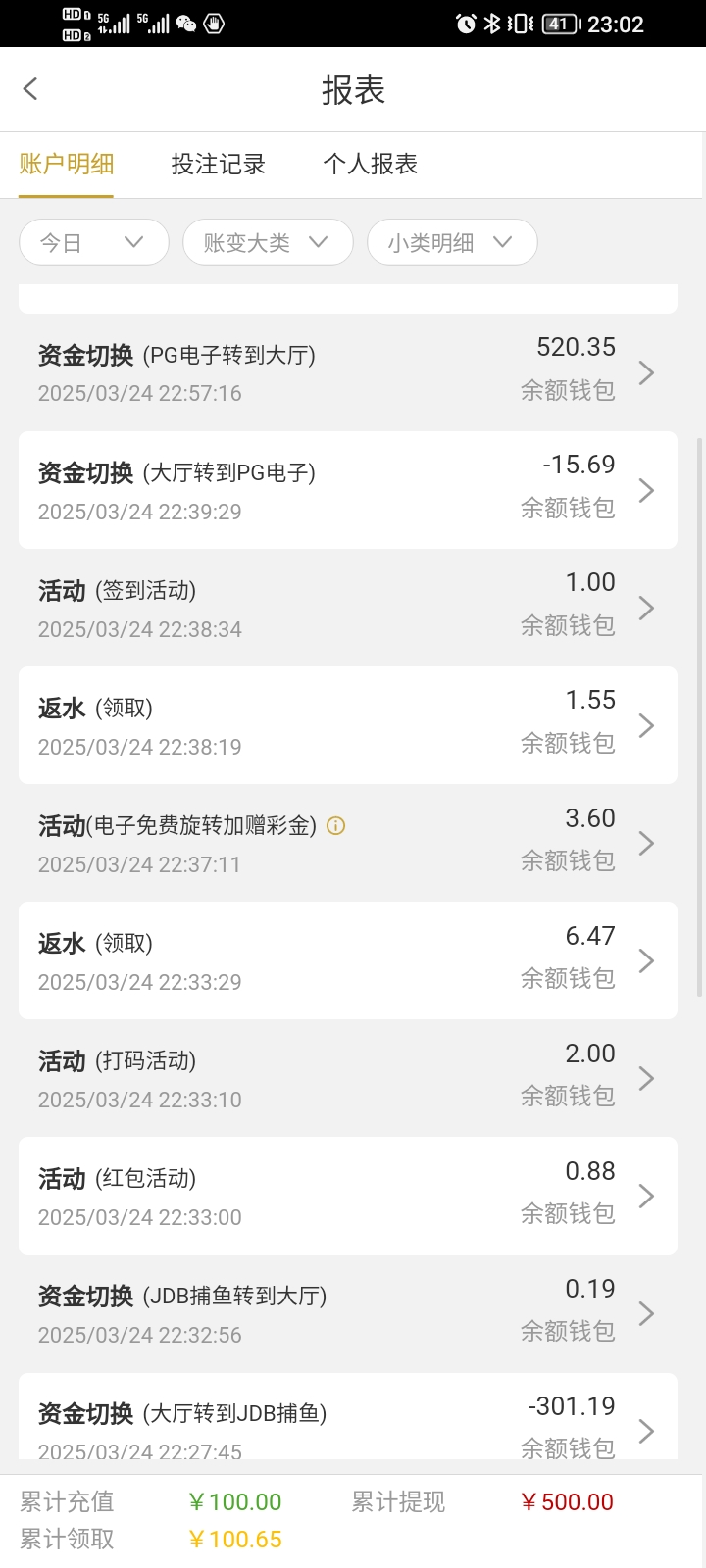This screenshot has height=1568, width=706.
Task: View the 大厅转到PG电子 -15.69 record
Action: (347, 490)
